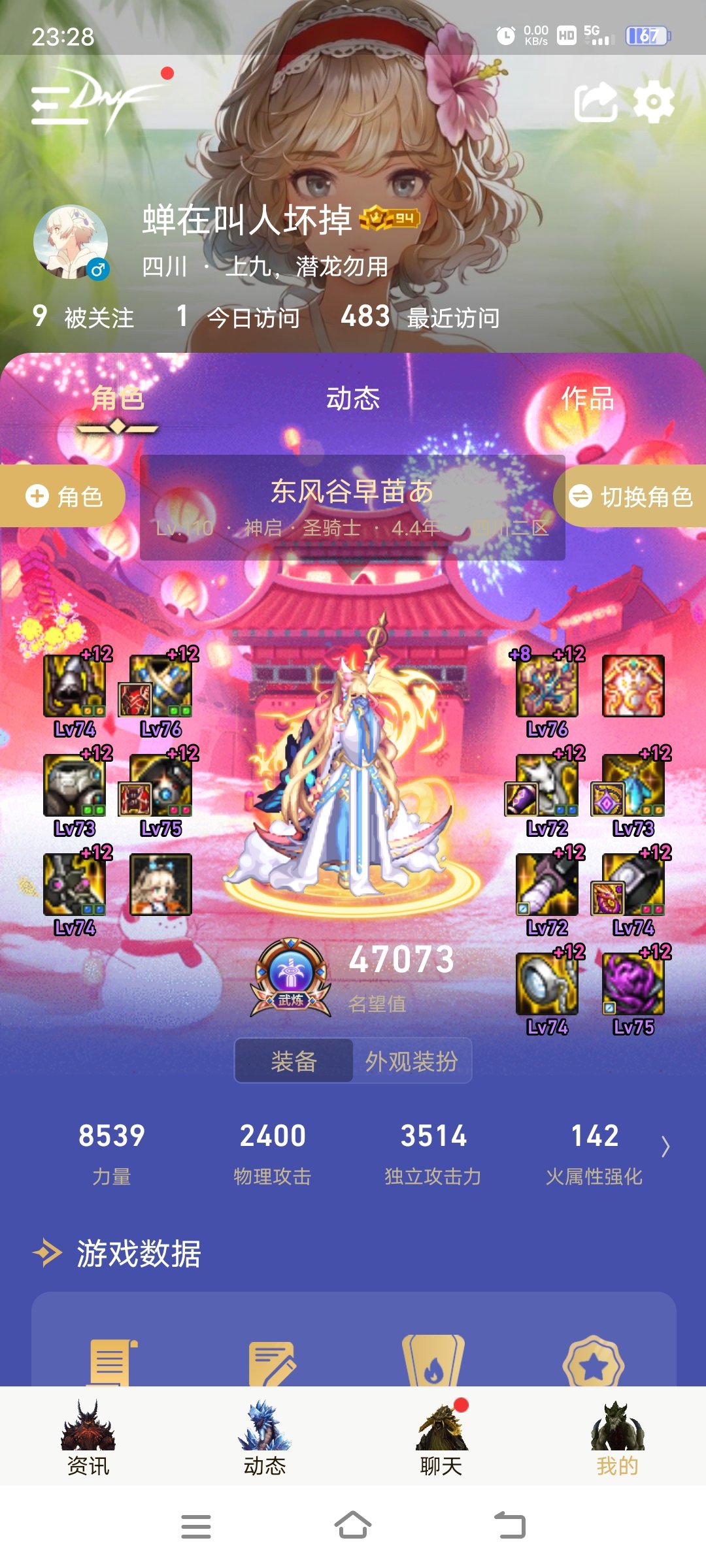Screen dimensions: 706x1568
Task: Tap the 切换角色 button
Action: 630,497
